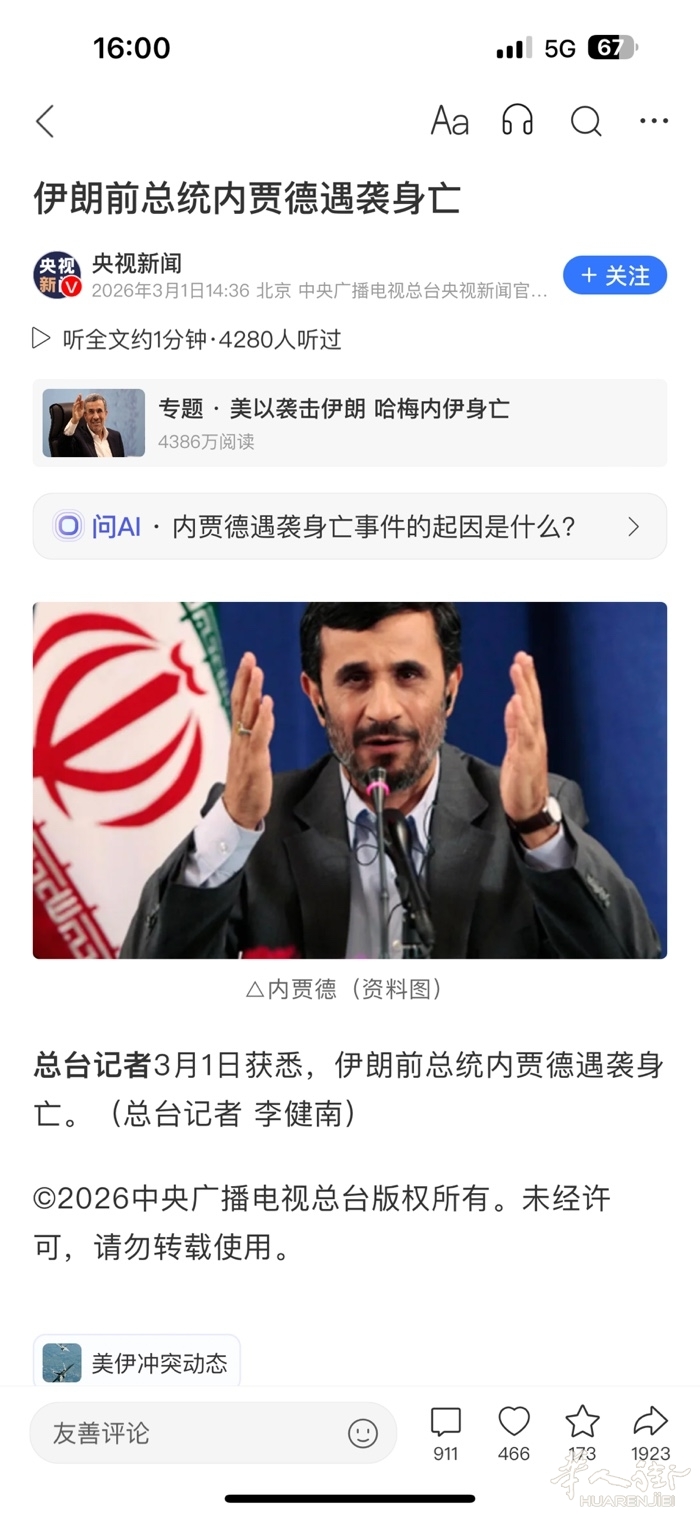Share this article via the arrow icon
The image size is (700, 1516).
point(651,1431)
